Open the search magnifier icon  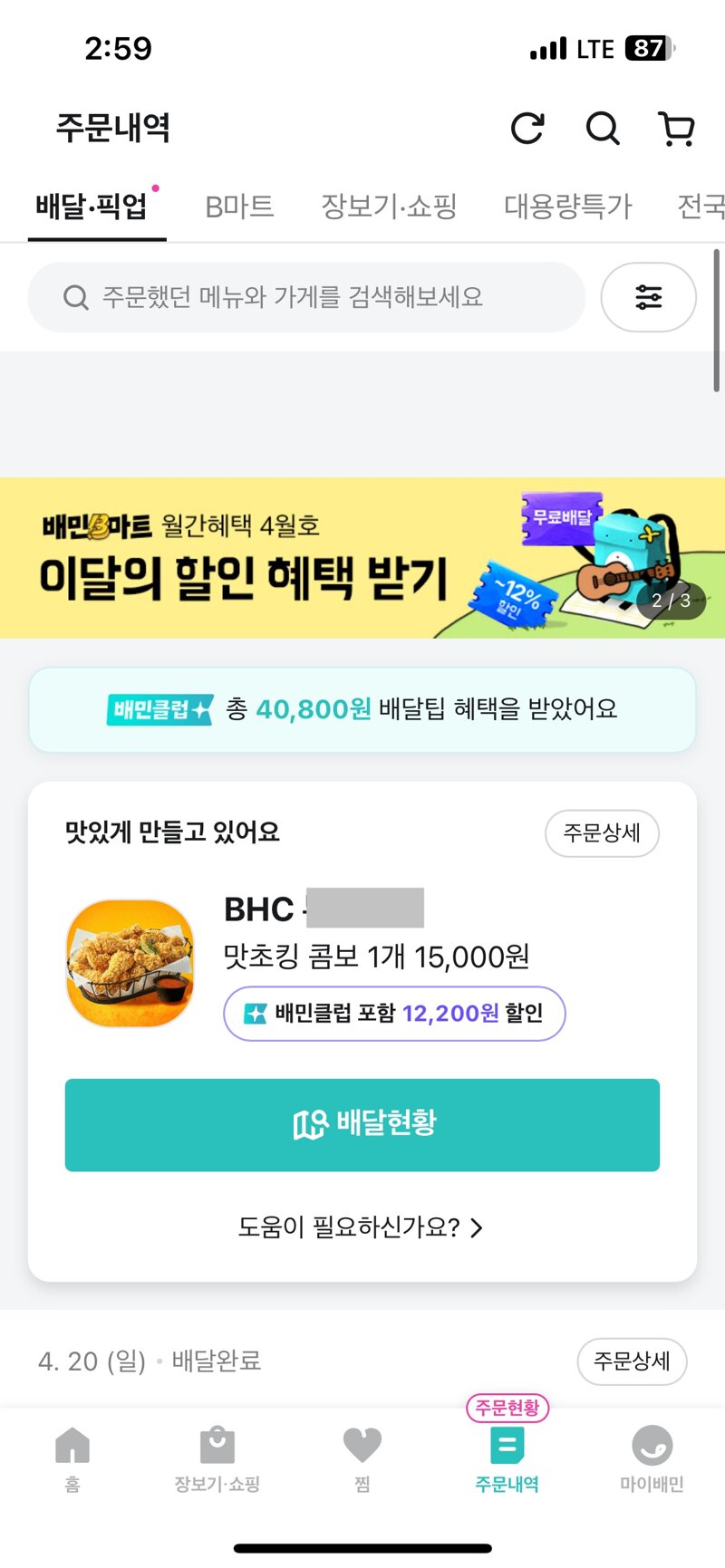tap(602, 129)
